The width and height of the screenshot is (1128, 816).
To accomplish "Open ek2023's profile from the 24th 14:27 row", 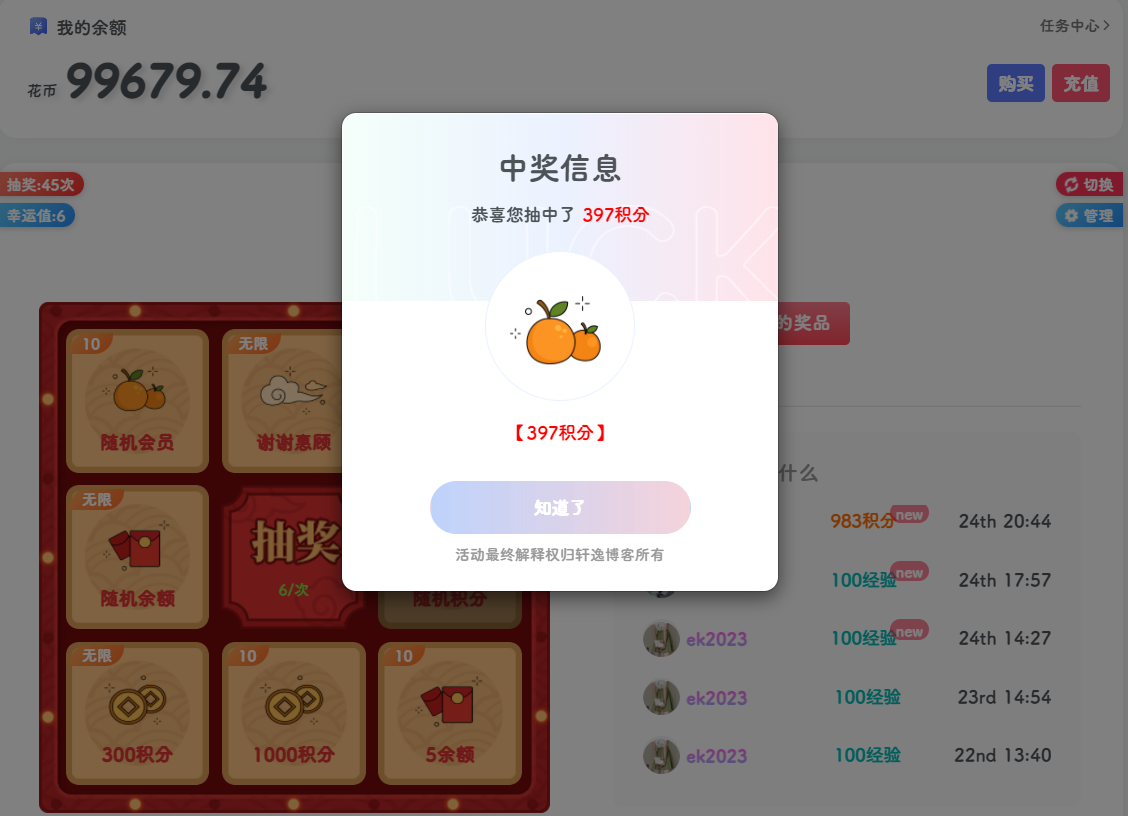I will [716, 639].
